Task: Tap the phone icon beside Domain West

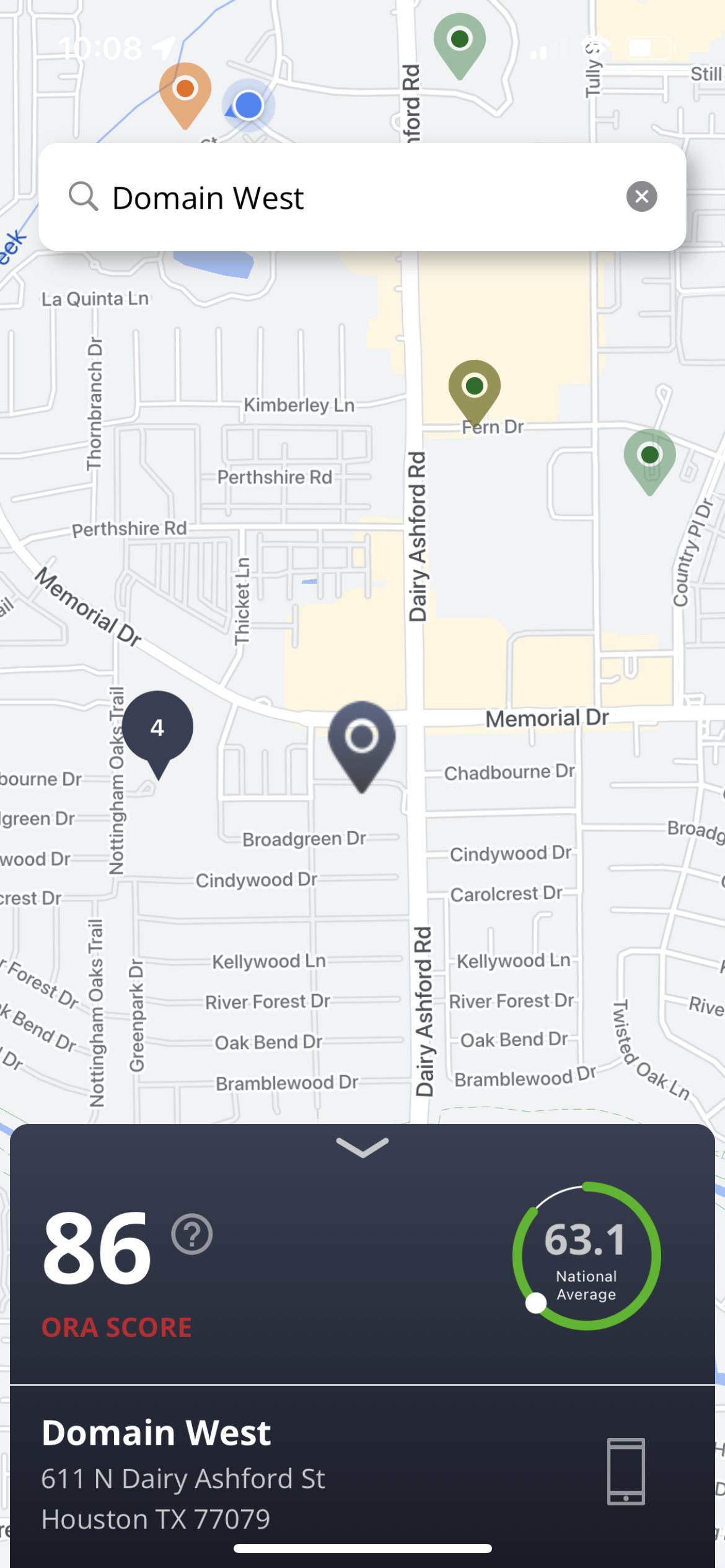Action: (x=626, y=1471)
